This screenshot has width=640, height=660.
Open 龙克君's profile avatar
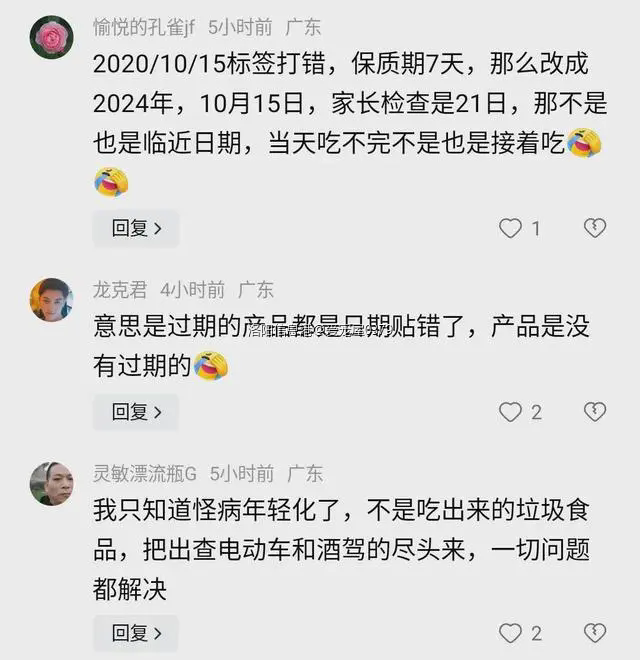point(51,299)
